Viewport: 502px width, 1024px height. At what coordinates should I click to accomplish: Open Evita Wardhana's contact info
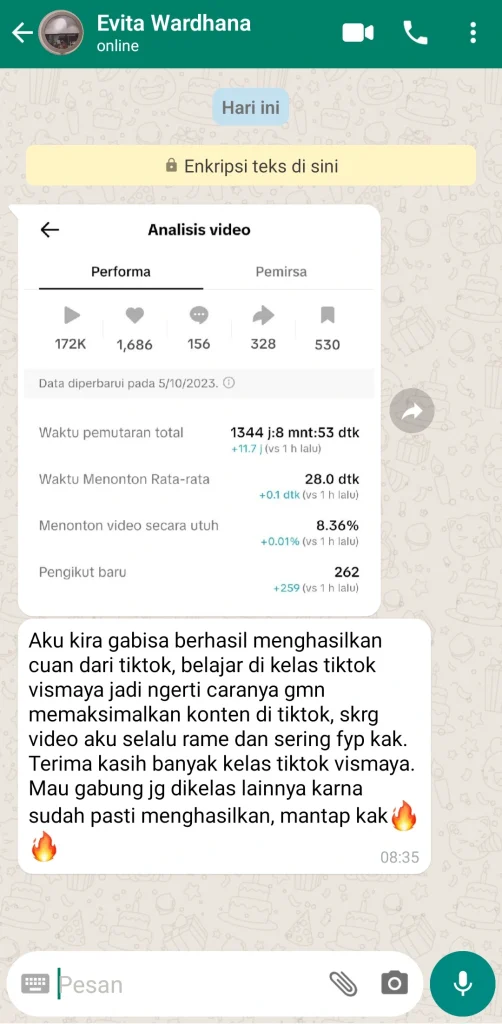coord(173,33)
